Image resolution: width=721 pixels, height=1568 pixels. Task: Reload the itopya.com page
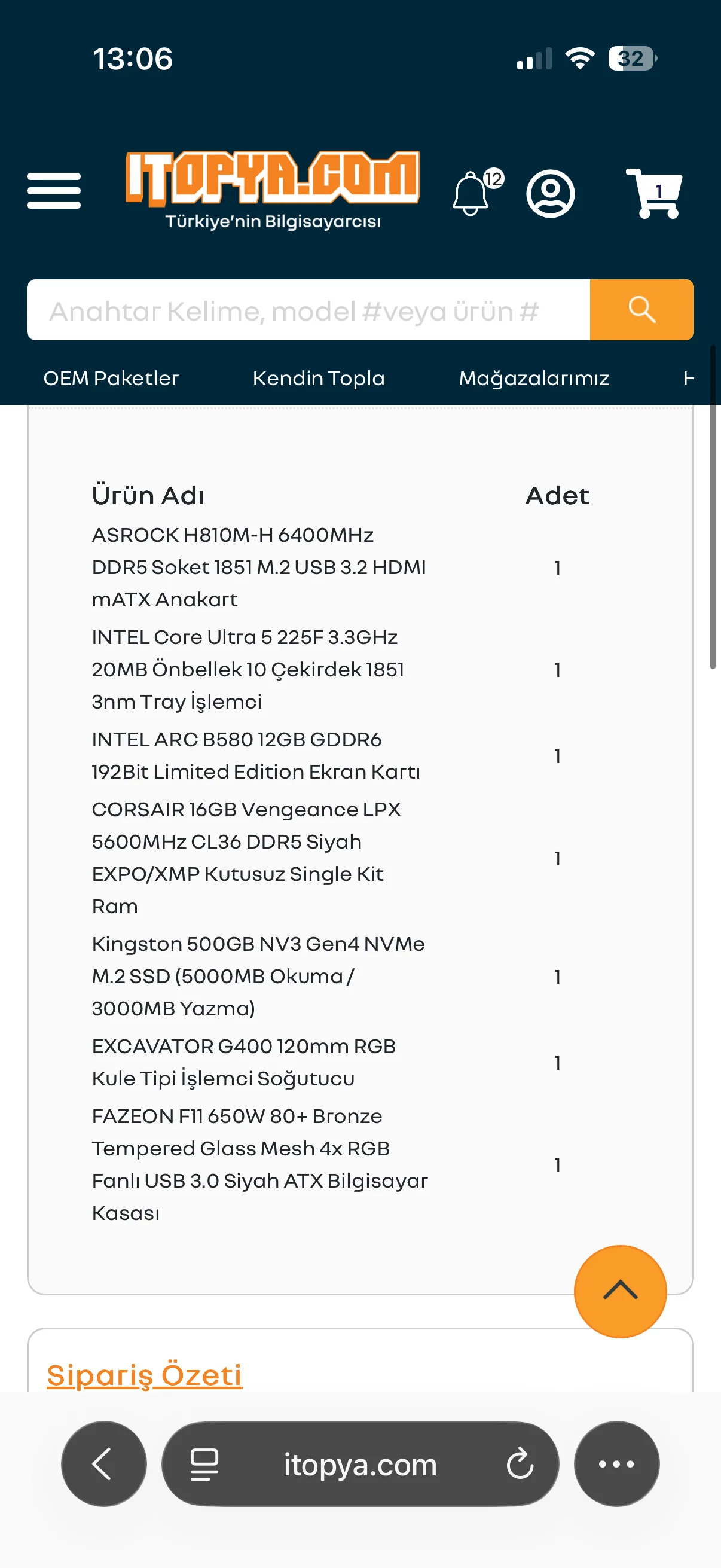[520, 1464]
